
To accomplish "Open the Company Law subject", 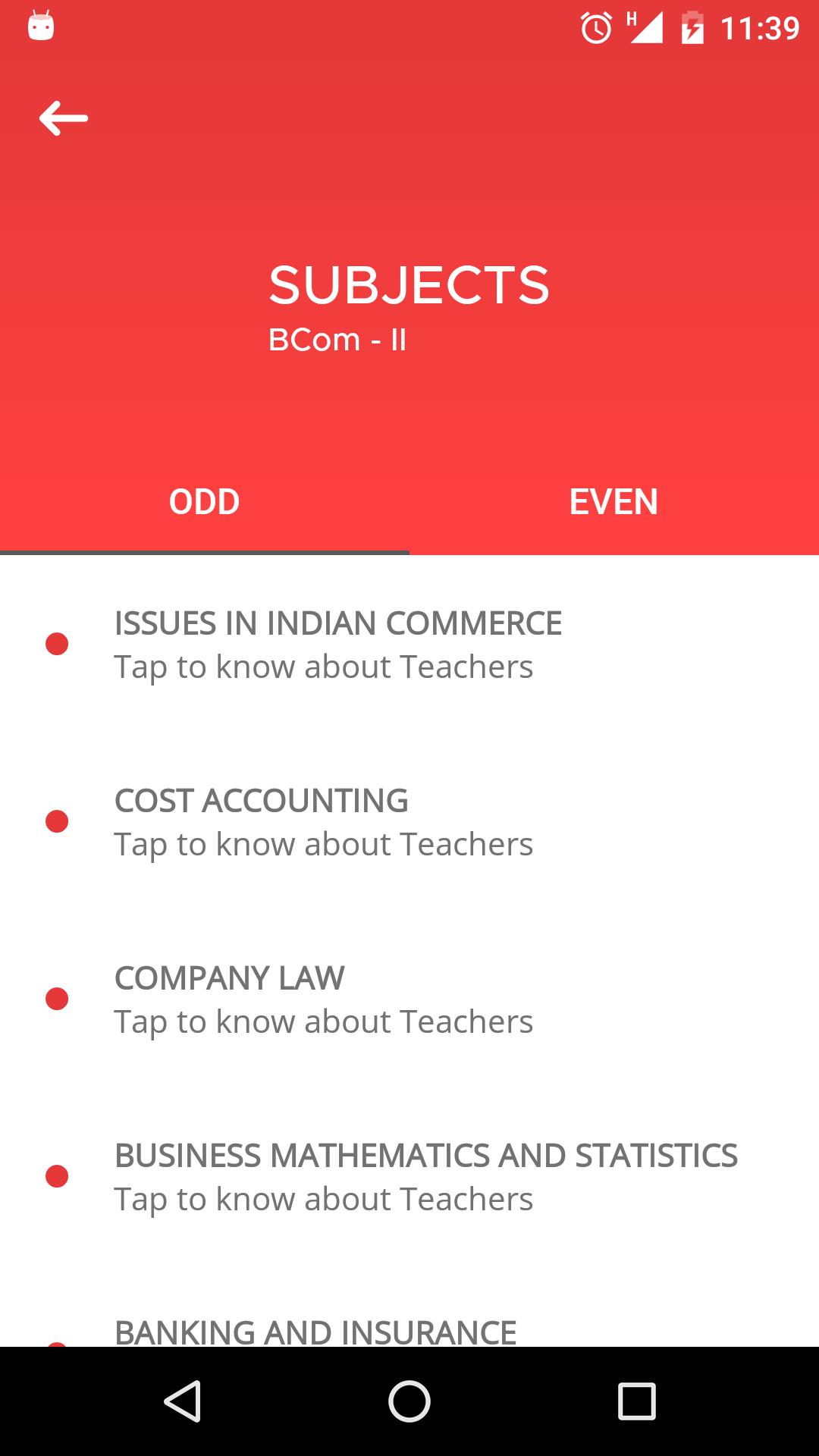I will (x=409, y=999).
